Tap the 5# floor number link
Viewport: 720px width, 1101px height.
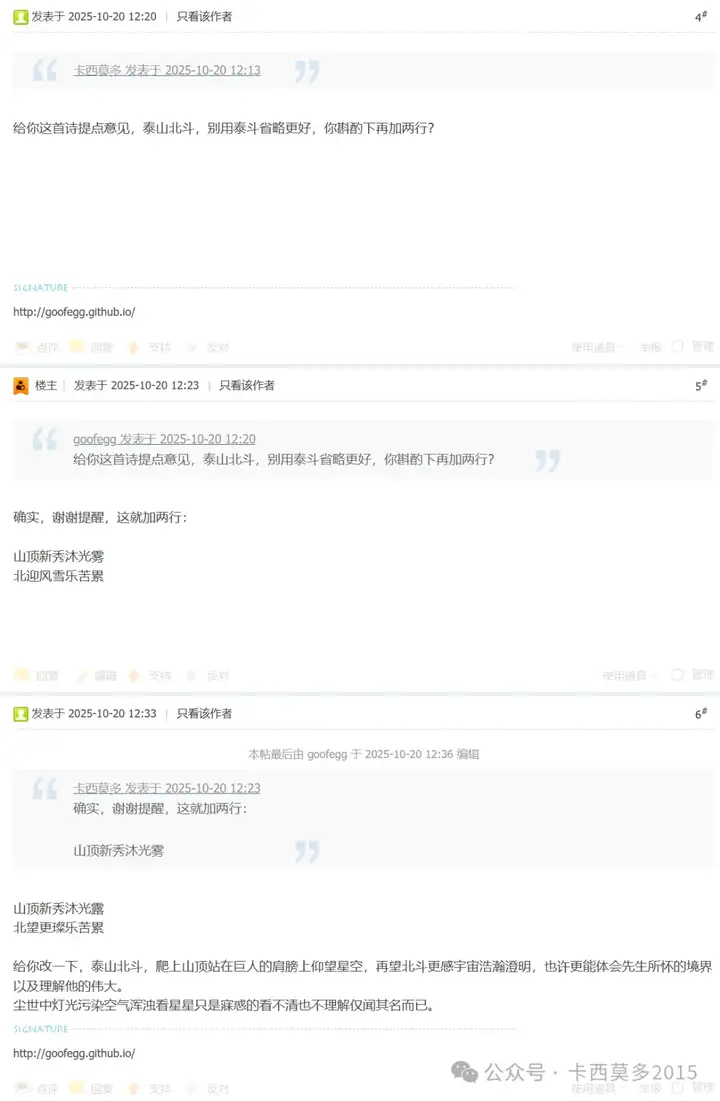click(700, 385)
